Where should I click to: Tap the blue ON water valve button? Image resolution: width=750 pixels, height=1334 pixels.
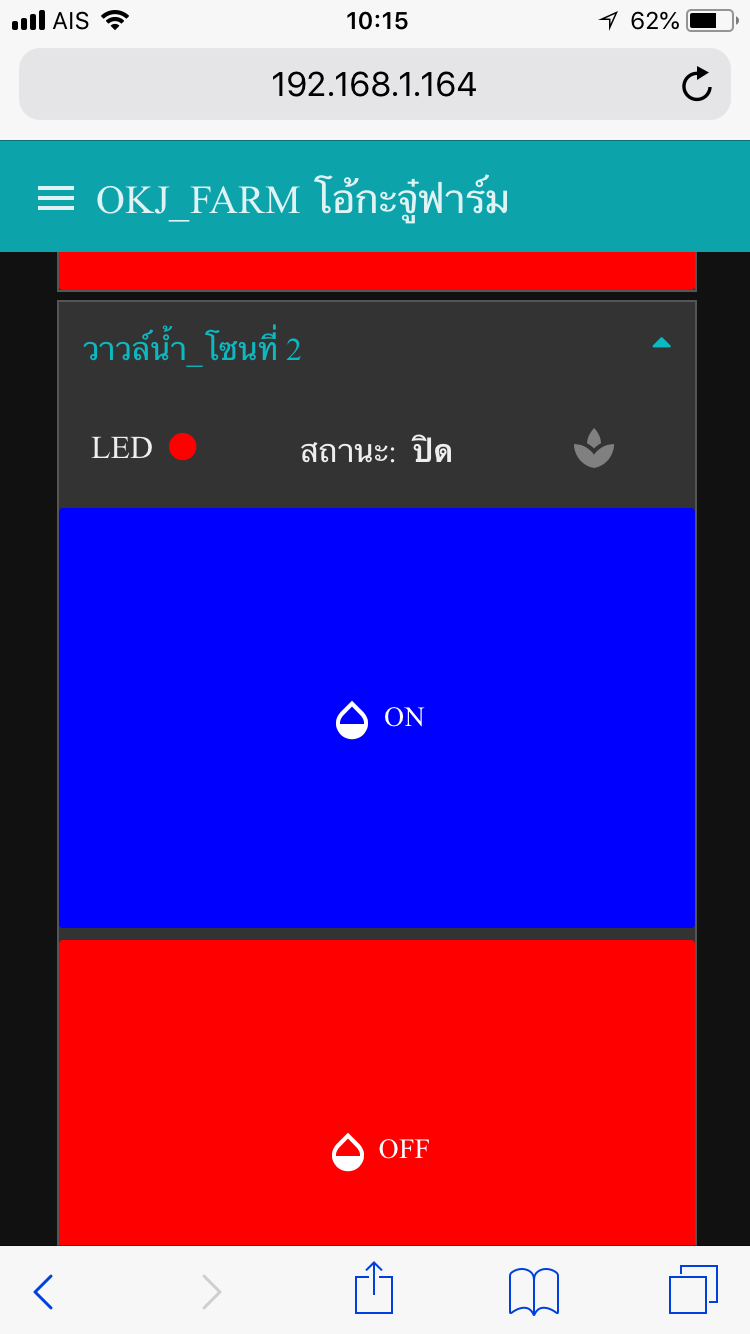click(377, 717)
